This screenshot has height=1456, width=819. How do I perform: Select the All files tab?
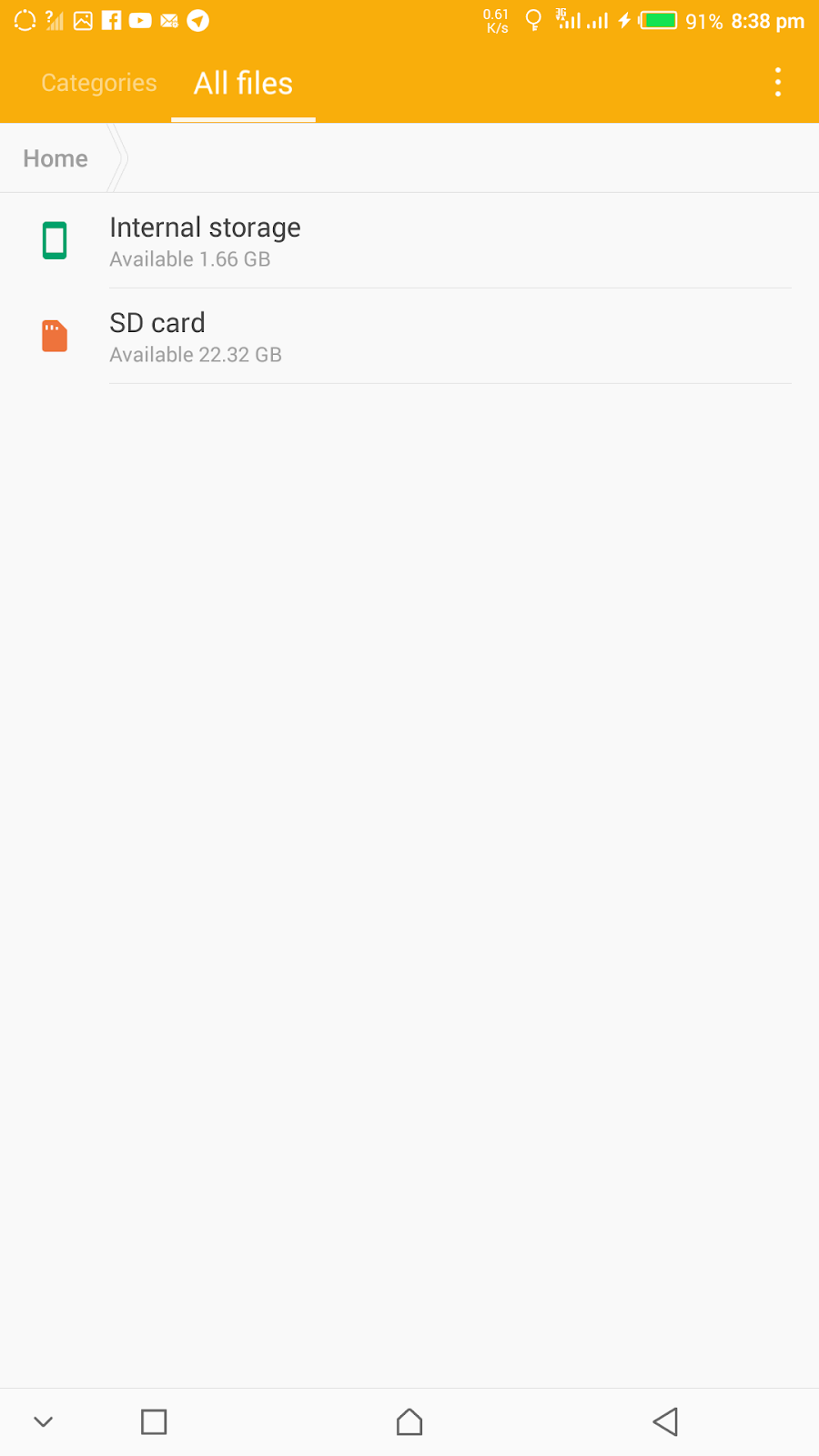pyautogui.click(x=243, y=83)
